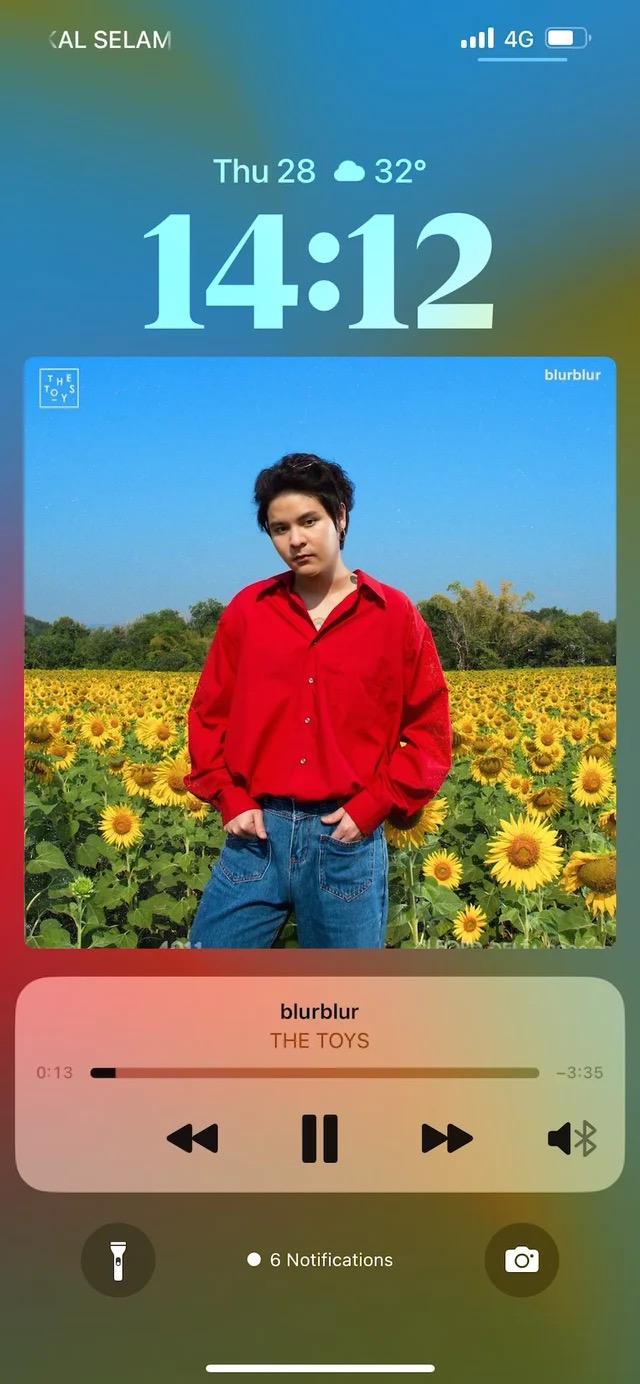Turn on the flashlight
The height and width of the screenshot is (1384, 640).
[x=118, y=1260]
